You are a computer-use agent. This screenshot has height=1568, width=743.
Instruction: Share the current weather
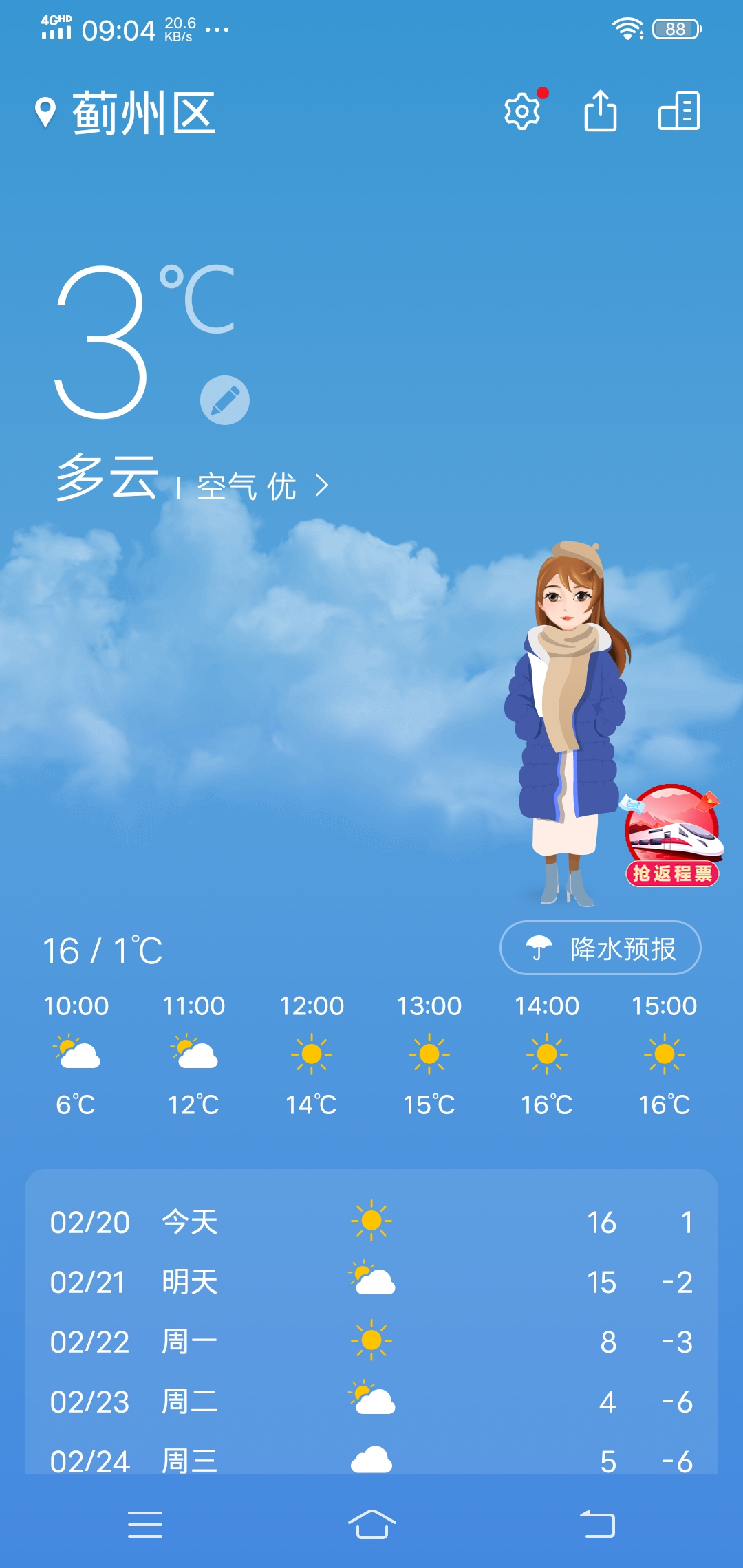click(x=600, y=111)
